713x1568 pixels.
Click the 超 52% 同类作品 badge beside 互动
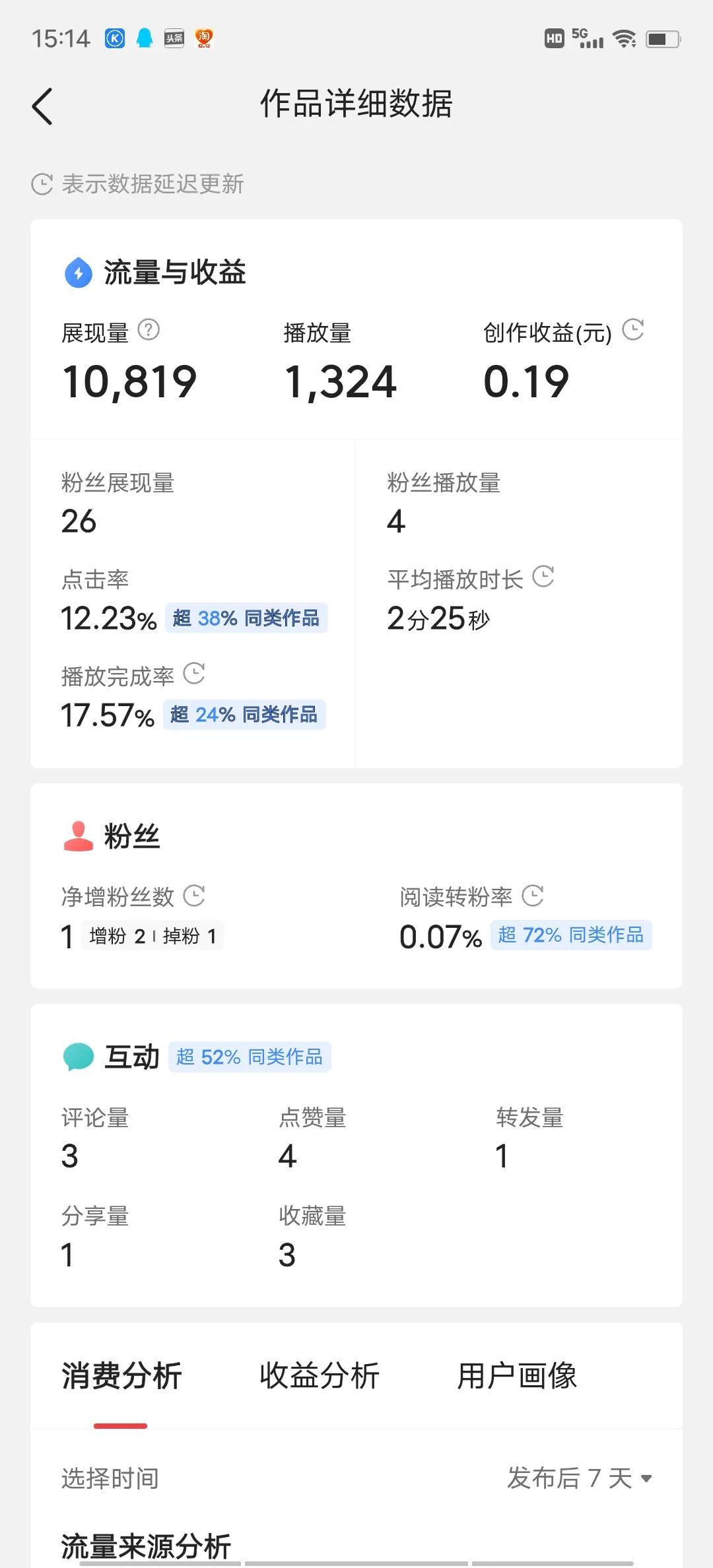(x=250, y=1056)
